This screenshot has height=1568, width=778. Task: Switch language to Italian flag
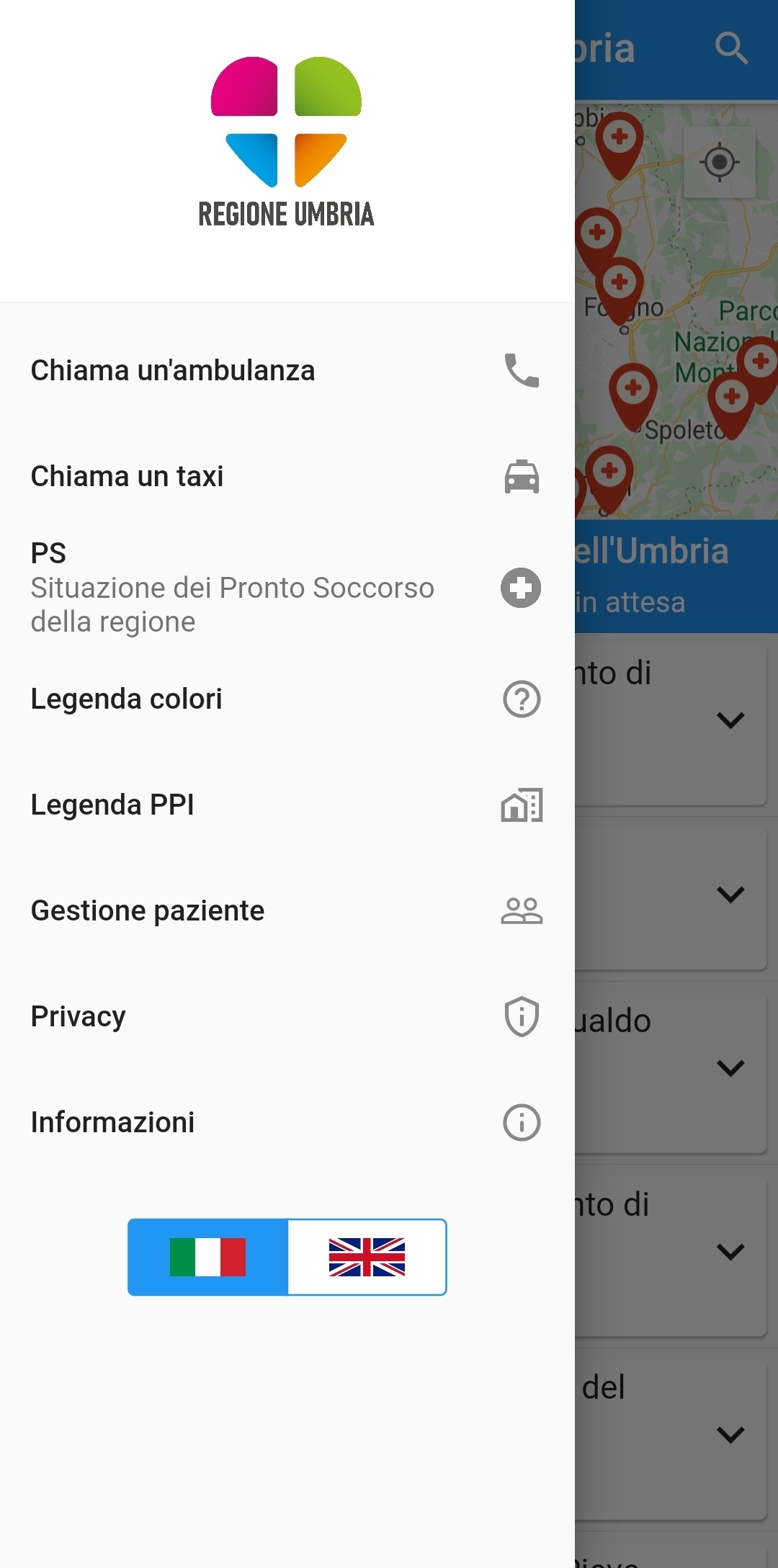pos(208,1257)
